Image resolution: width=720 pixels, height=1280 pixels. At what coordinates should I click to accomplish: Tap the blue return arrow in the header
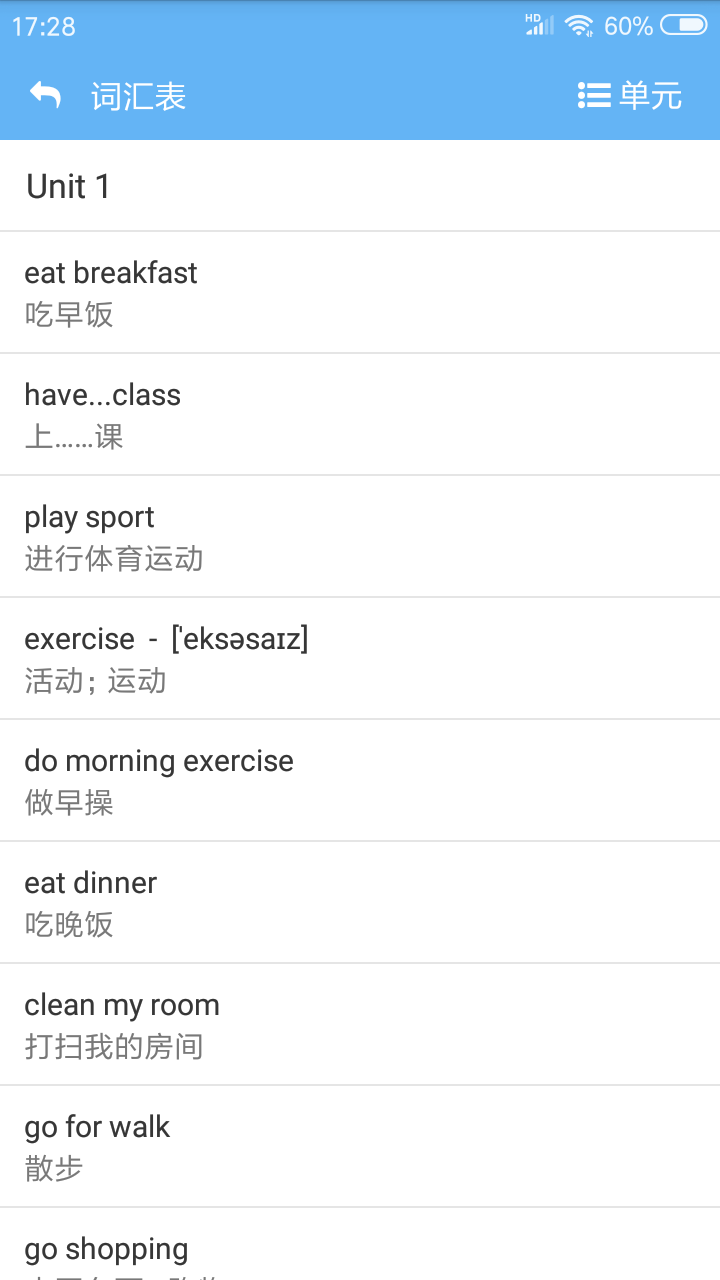(x=43, y=95)
